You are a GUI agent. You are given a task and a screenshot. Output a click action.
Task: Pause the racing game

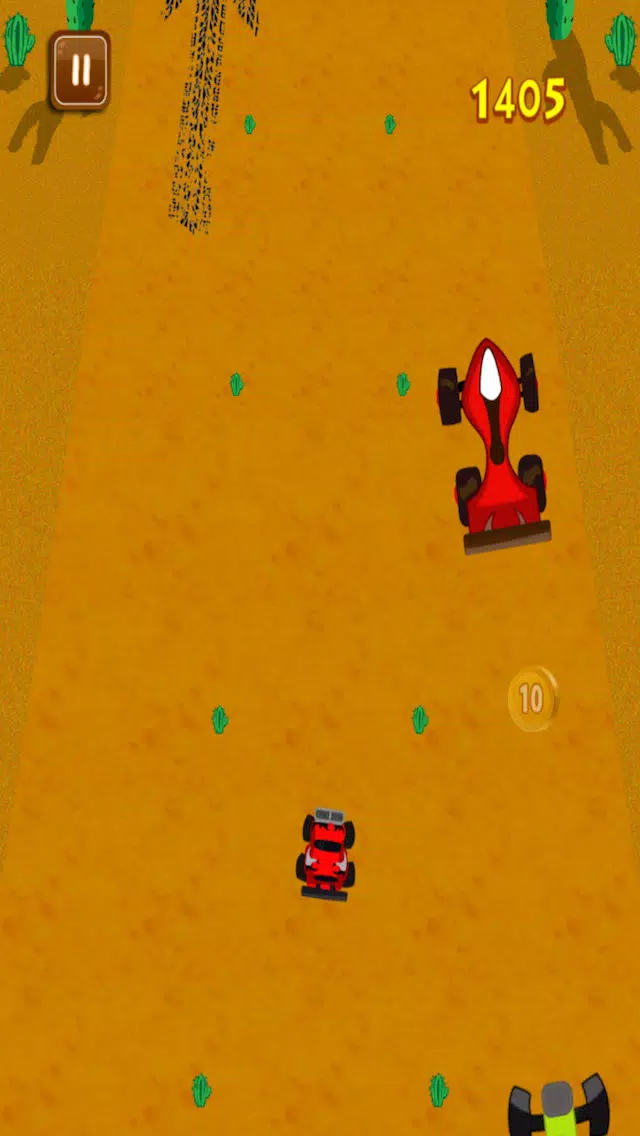coord(80,70)
